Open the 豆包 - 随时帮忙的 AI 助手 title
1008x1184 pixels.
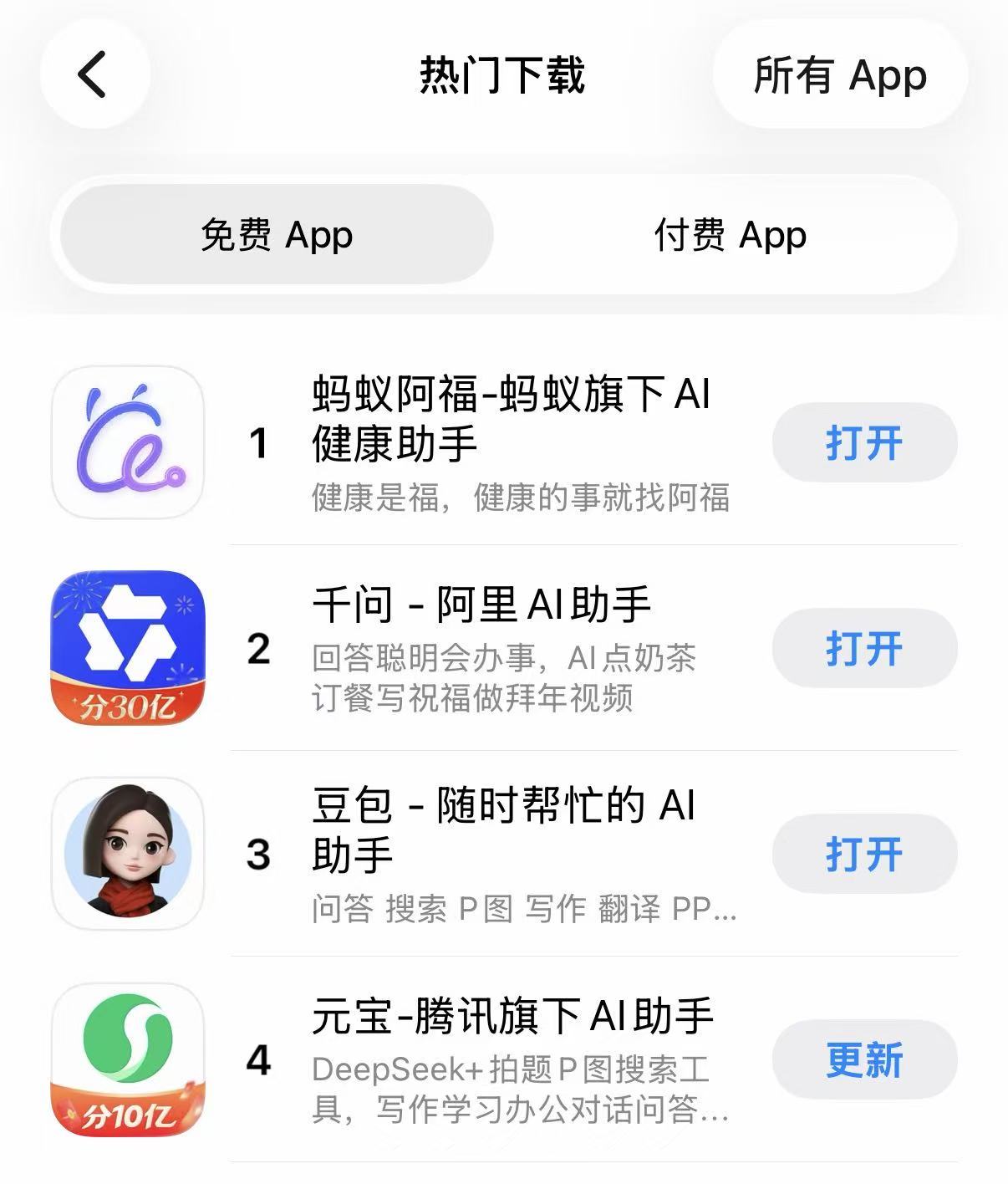(501, 828)
